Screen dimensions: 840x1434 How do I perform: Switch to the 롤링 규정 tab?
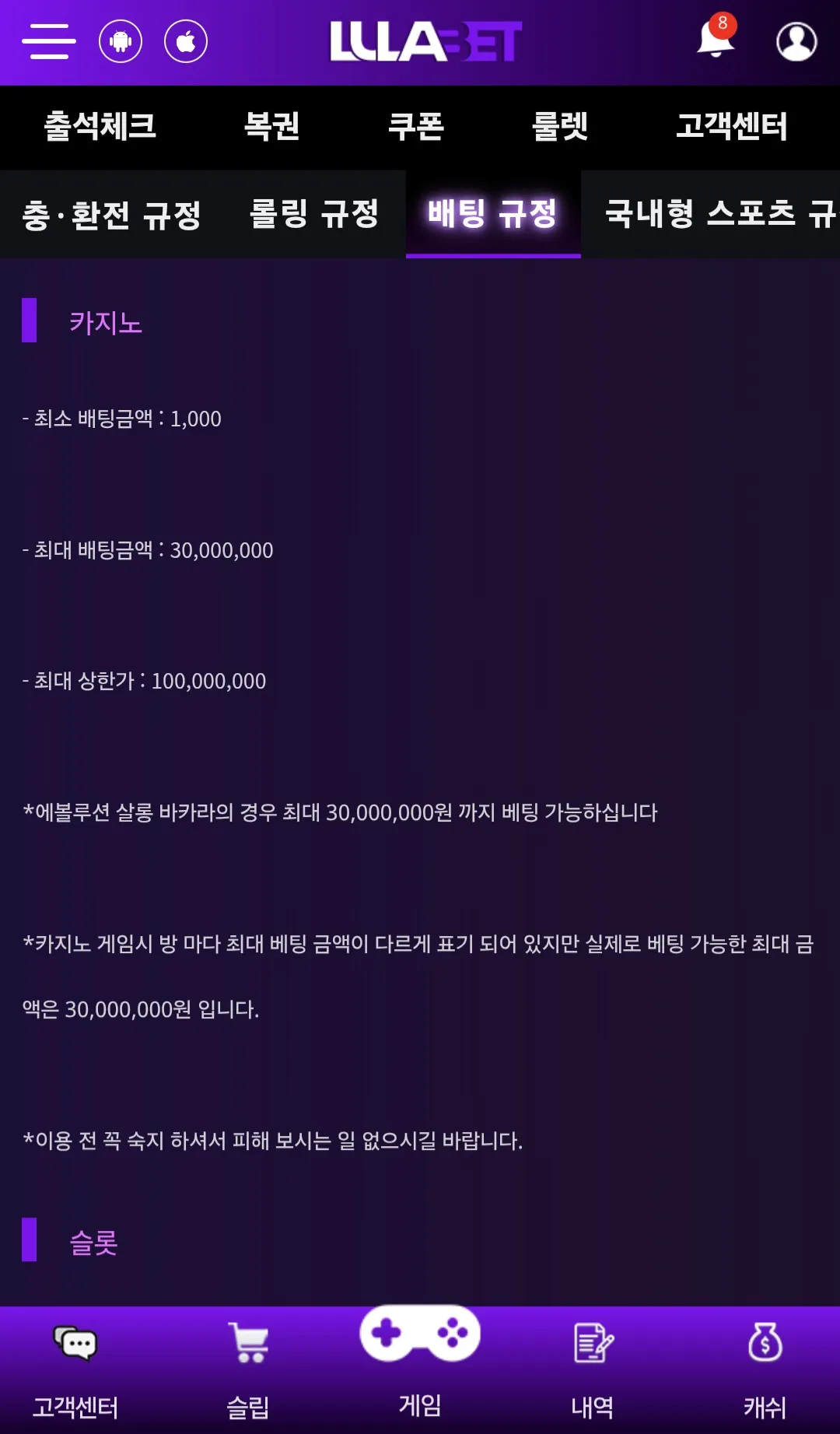[x=315, y=214]
